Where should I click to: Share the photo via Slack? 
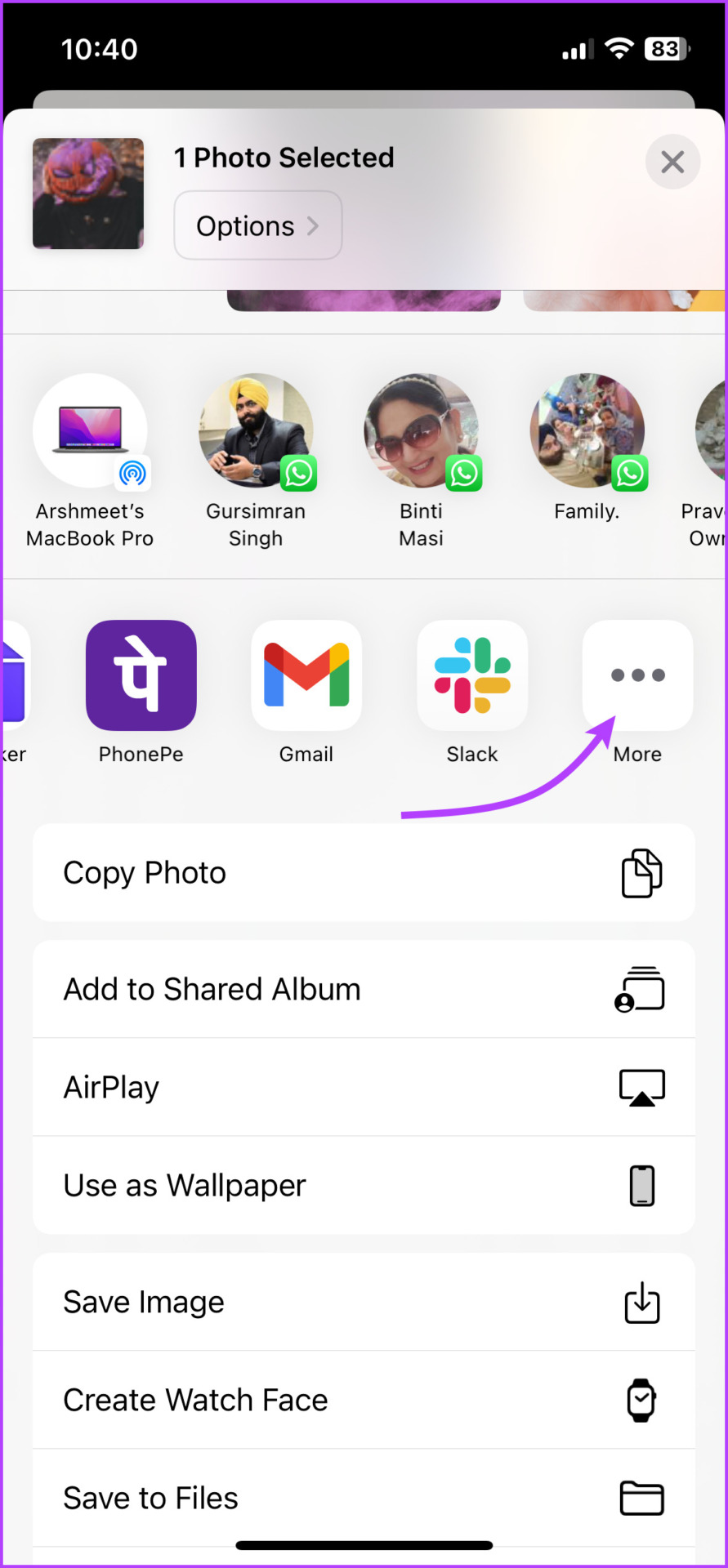coord(472,675)
